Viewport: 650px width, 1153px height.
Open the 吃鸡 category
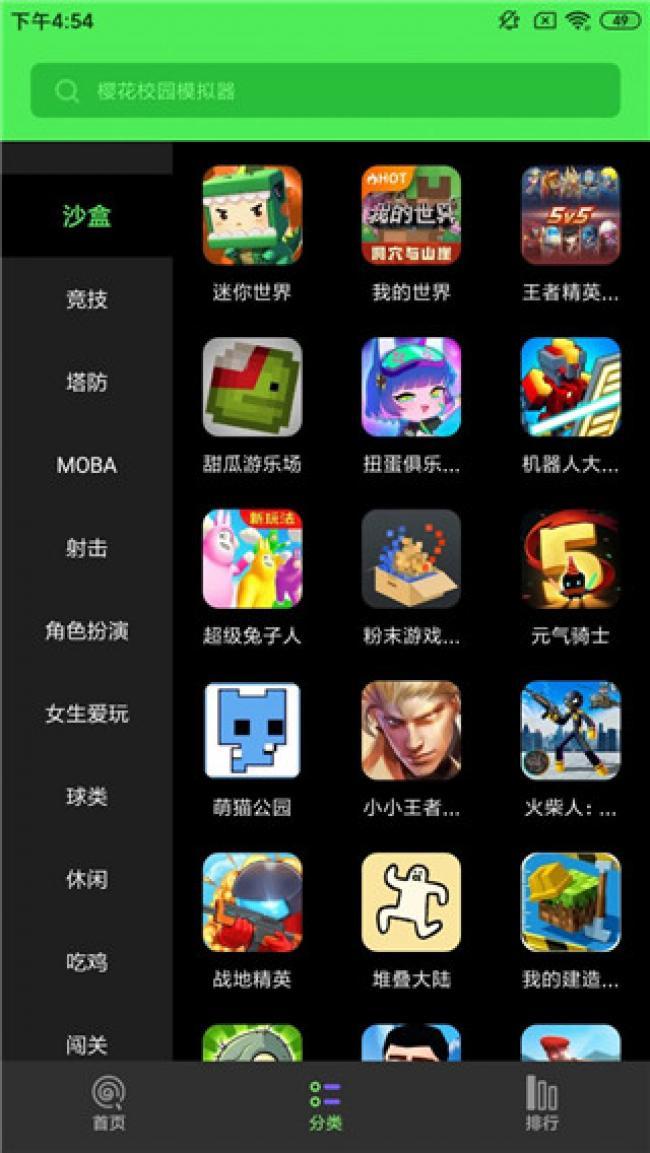point(87,963)
